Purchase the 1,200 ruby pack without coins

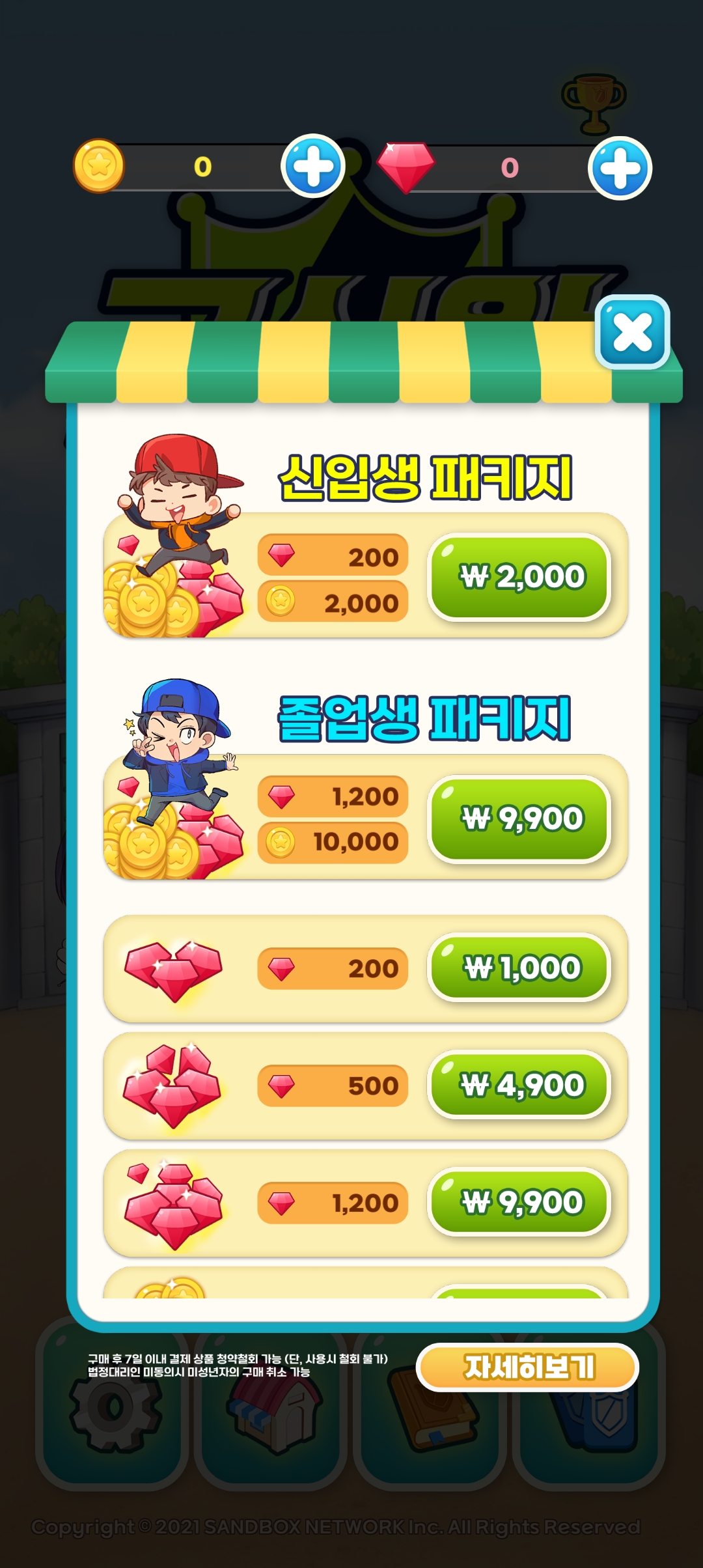click(x=519, y=1203)
